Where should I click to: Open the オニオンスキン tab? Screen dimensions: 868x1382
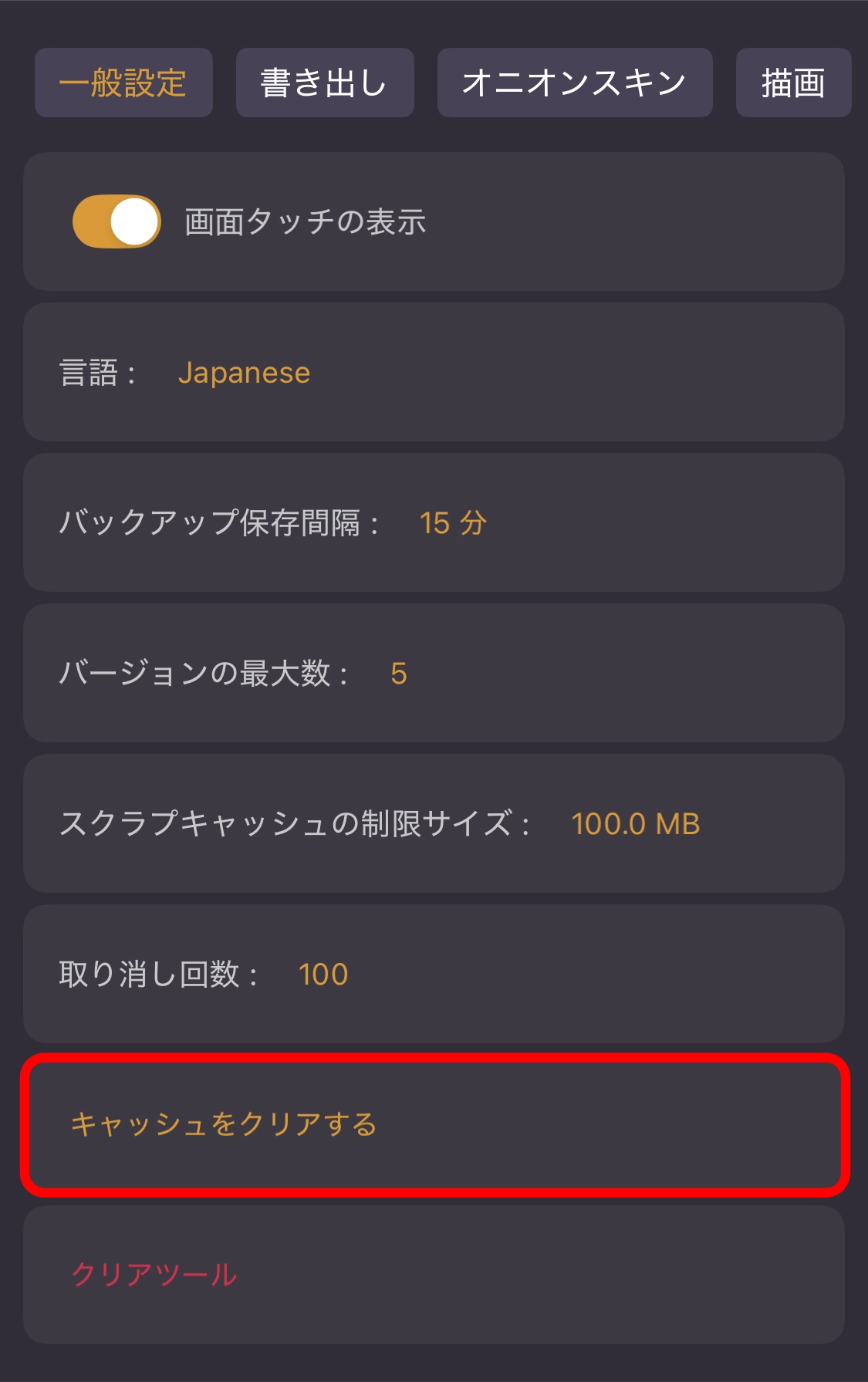(574, 83)
